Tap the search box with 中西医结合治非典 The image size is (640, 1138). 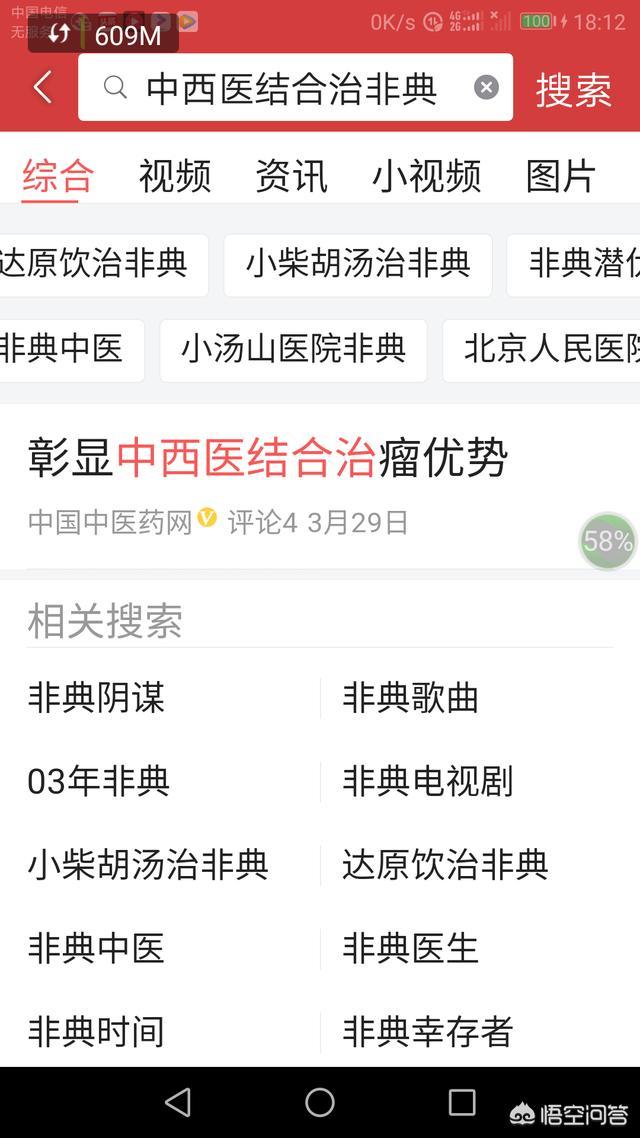(x=290, y=88)
